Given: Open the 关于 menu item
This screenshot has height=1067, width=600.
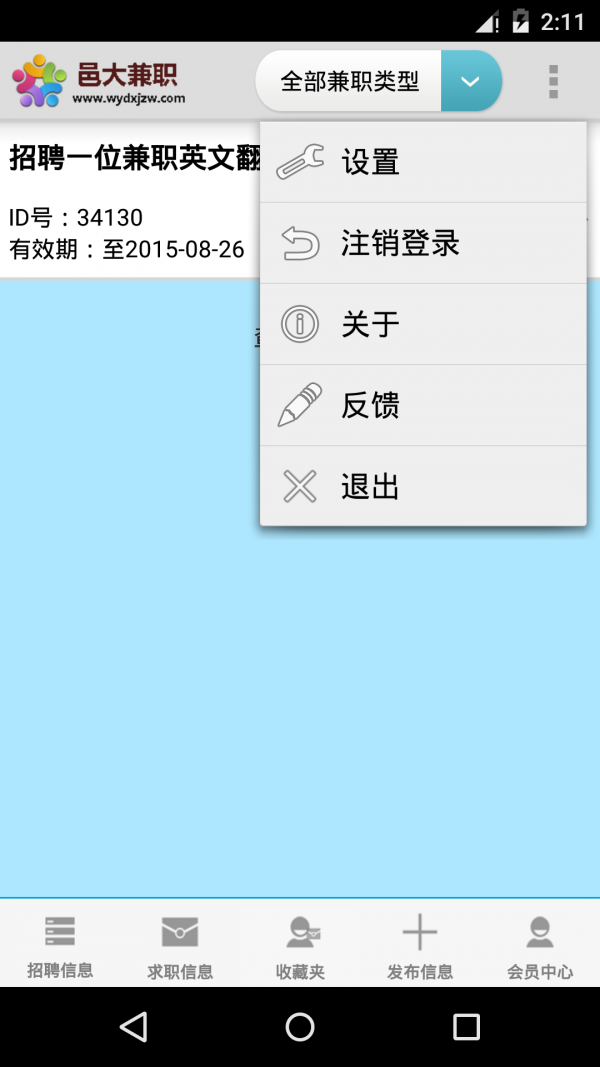Looking at the screenshot, I should (422, 324).
